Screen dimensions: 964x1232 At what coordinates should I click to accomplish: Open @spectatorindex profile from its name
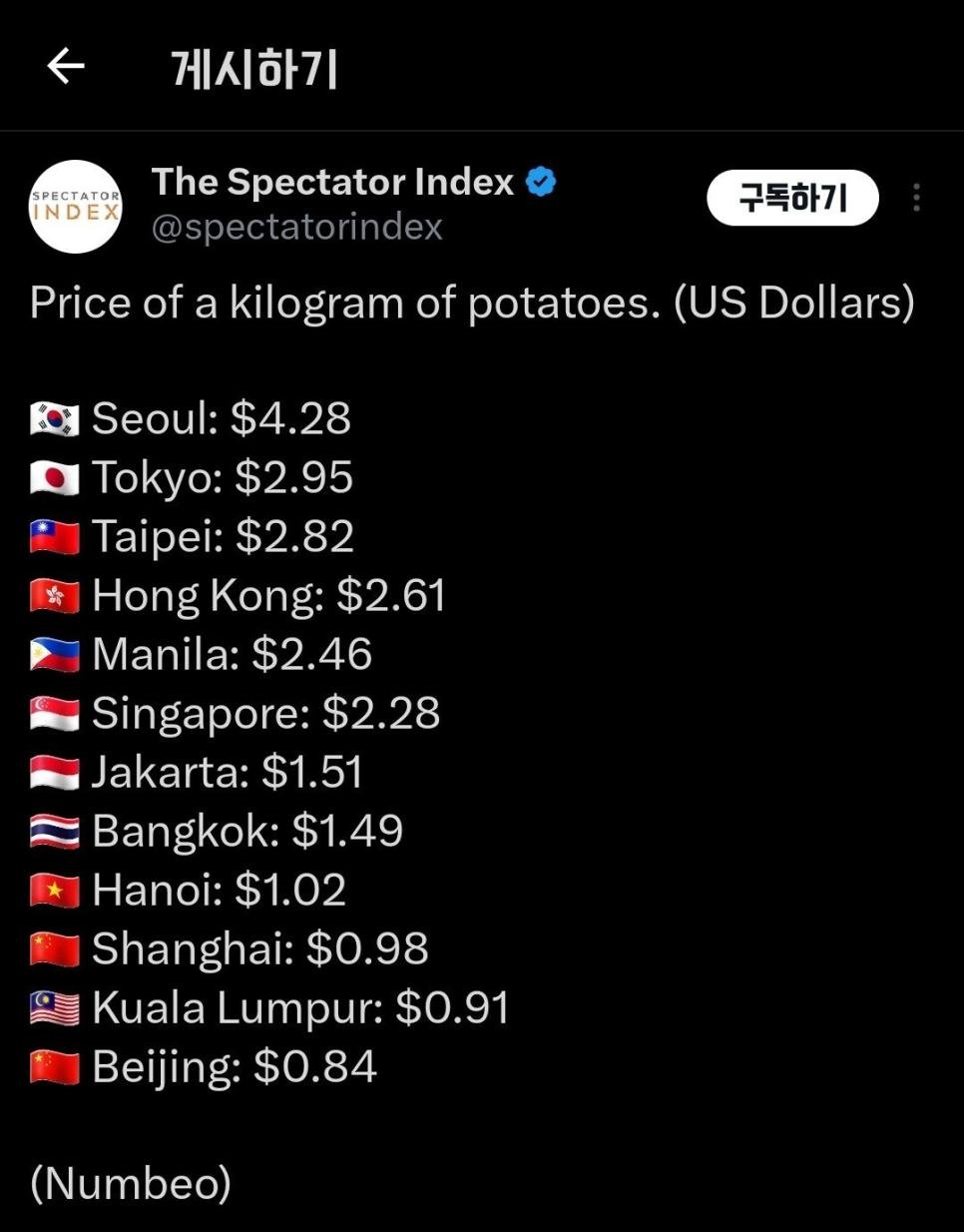coord(332,183)
